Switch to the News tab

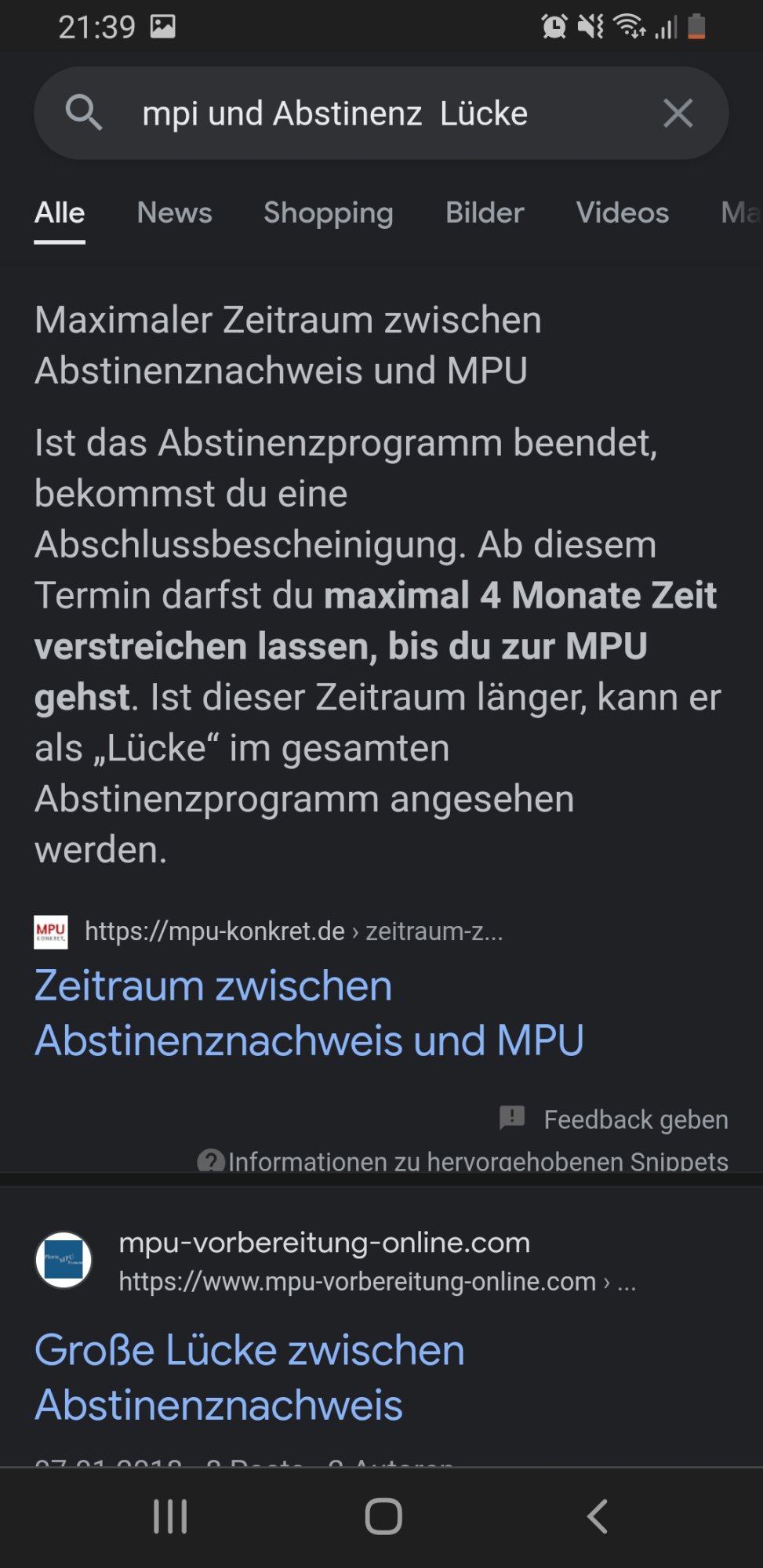click(174, 213)
